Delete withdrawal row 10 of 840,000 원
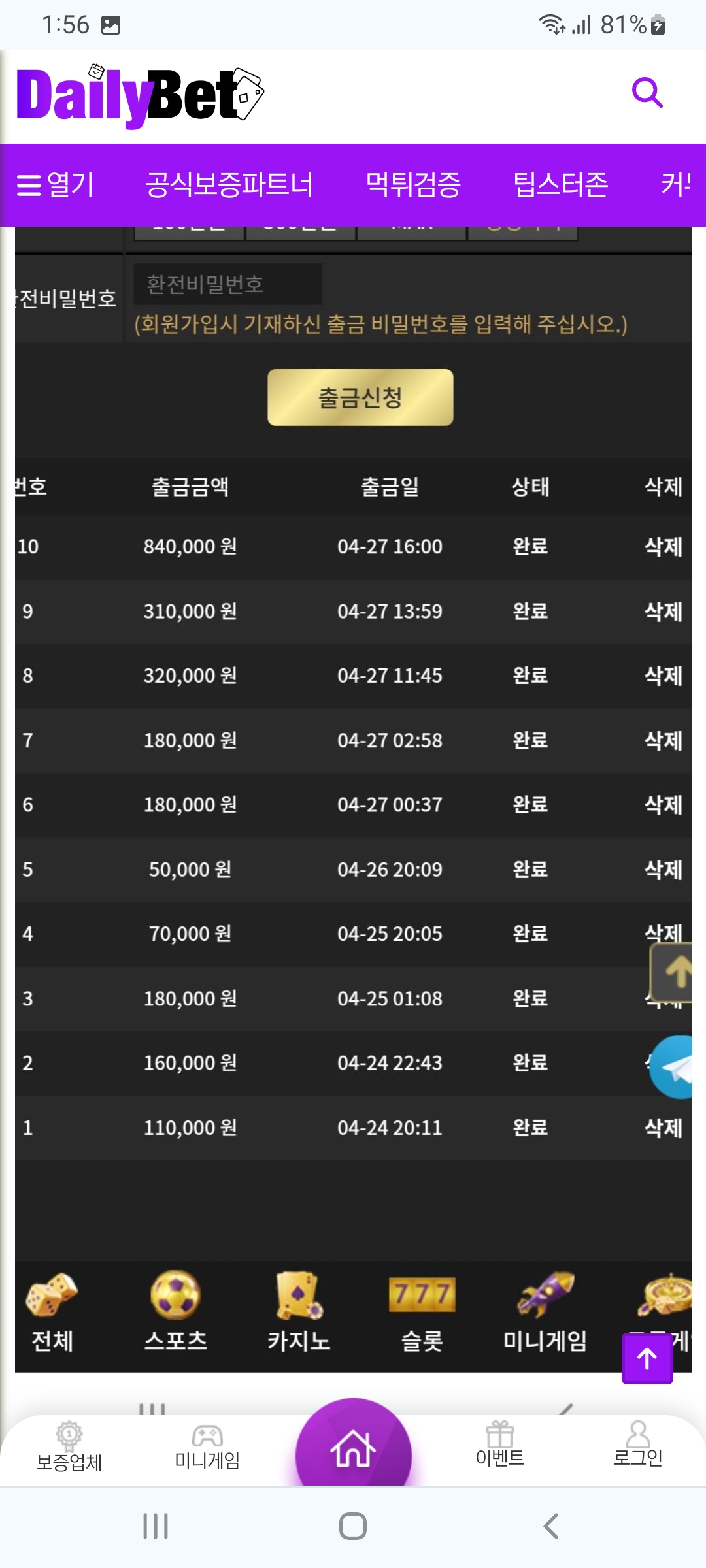This screenshot has width=706, height=1568. point(663,546)
